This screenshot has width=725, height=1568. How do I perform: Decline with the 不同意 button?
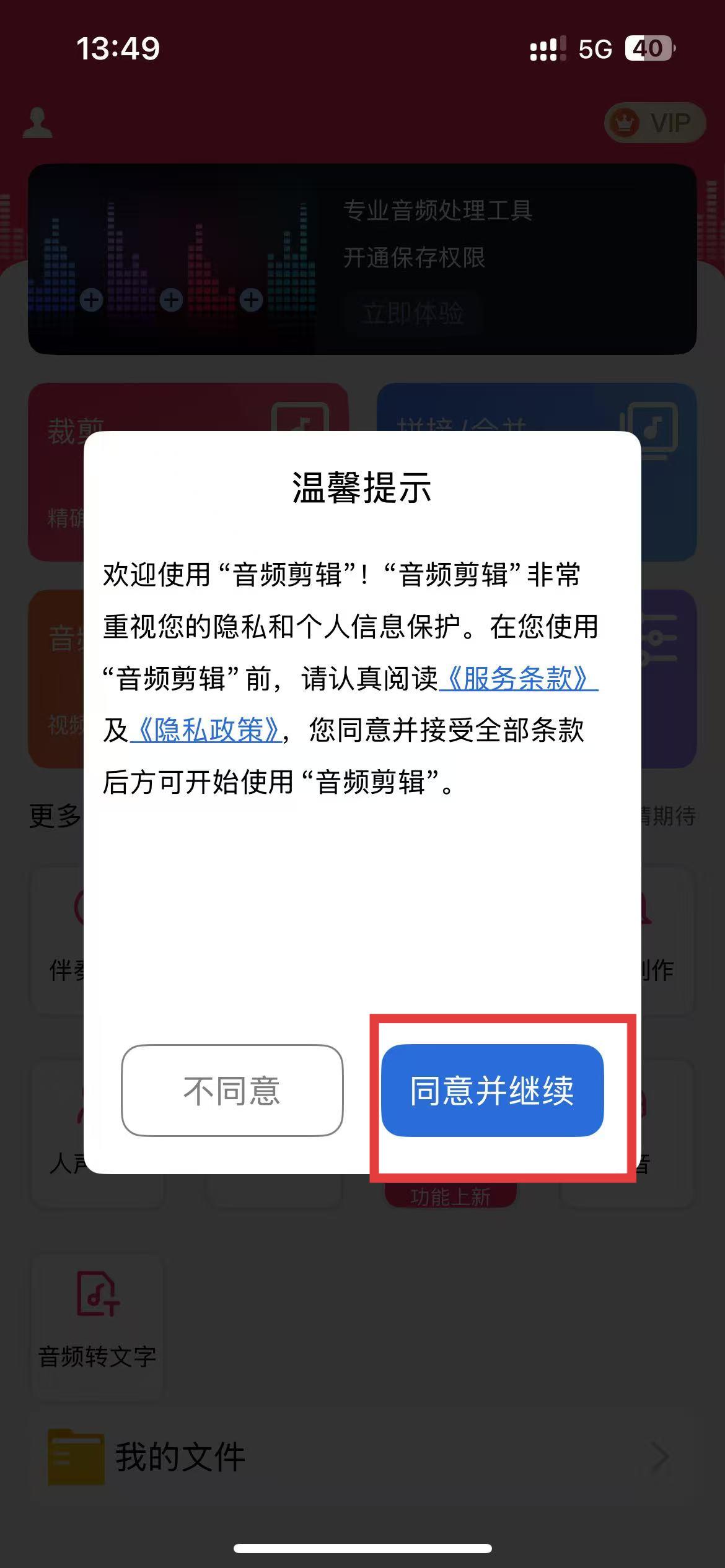[232, 1091]
